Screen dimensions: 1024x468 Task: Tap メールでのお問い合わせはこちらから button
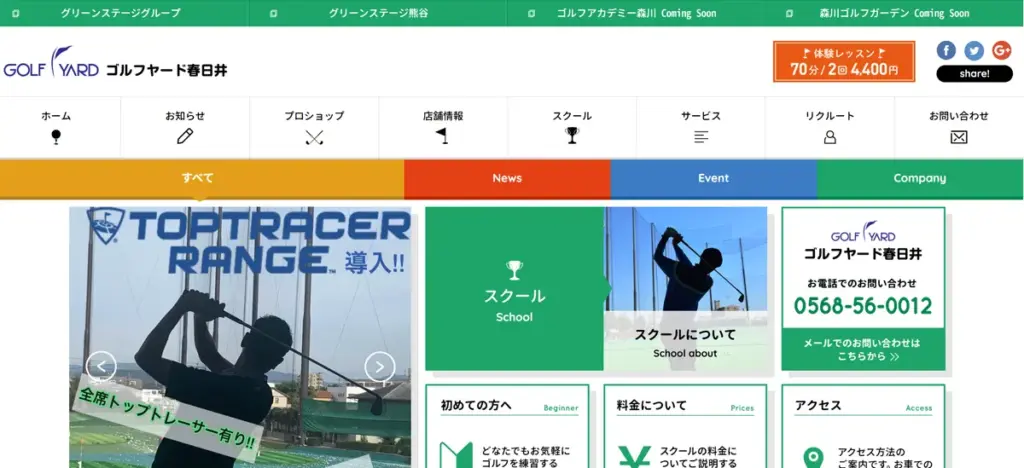863,349
